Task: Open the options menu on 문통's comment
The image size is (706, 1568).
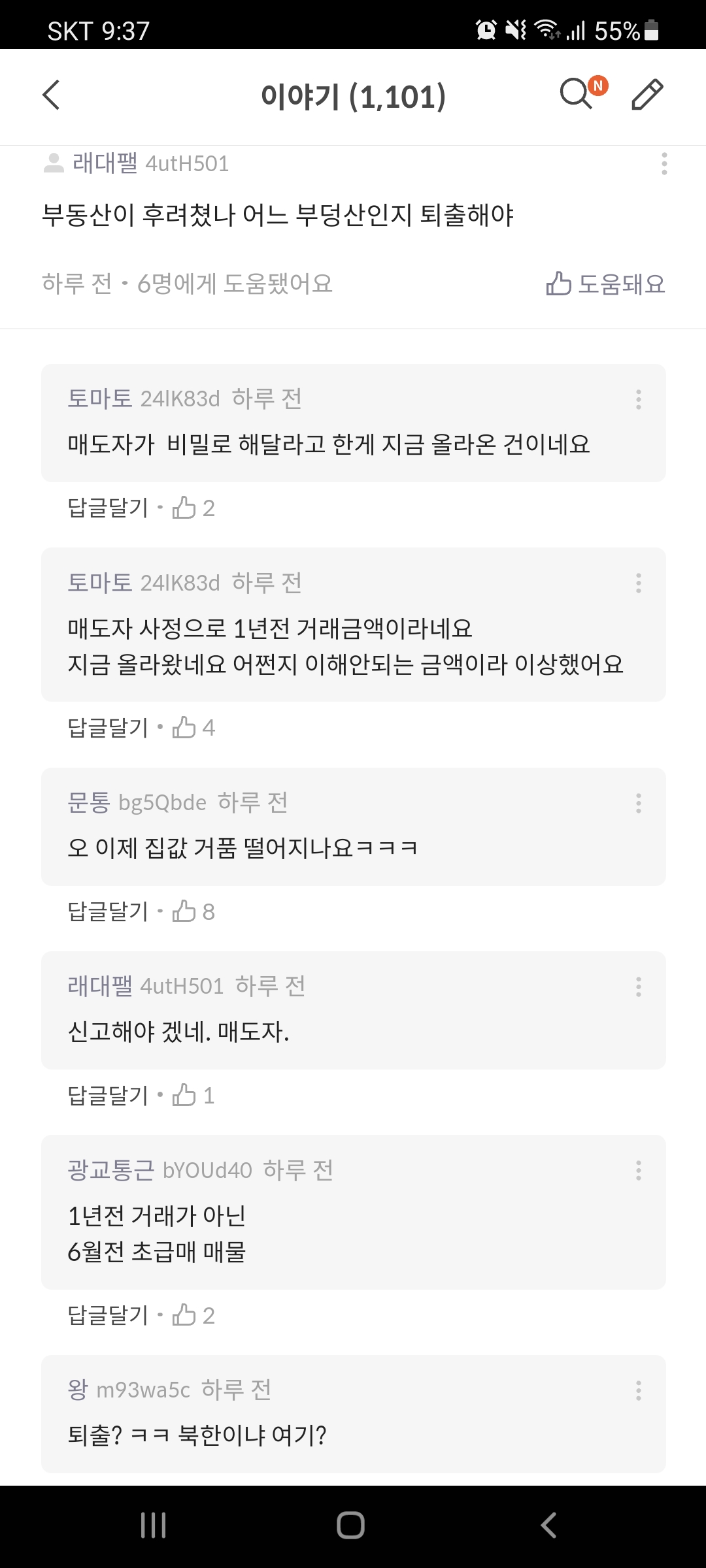Action: click(639, 803)
